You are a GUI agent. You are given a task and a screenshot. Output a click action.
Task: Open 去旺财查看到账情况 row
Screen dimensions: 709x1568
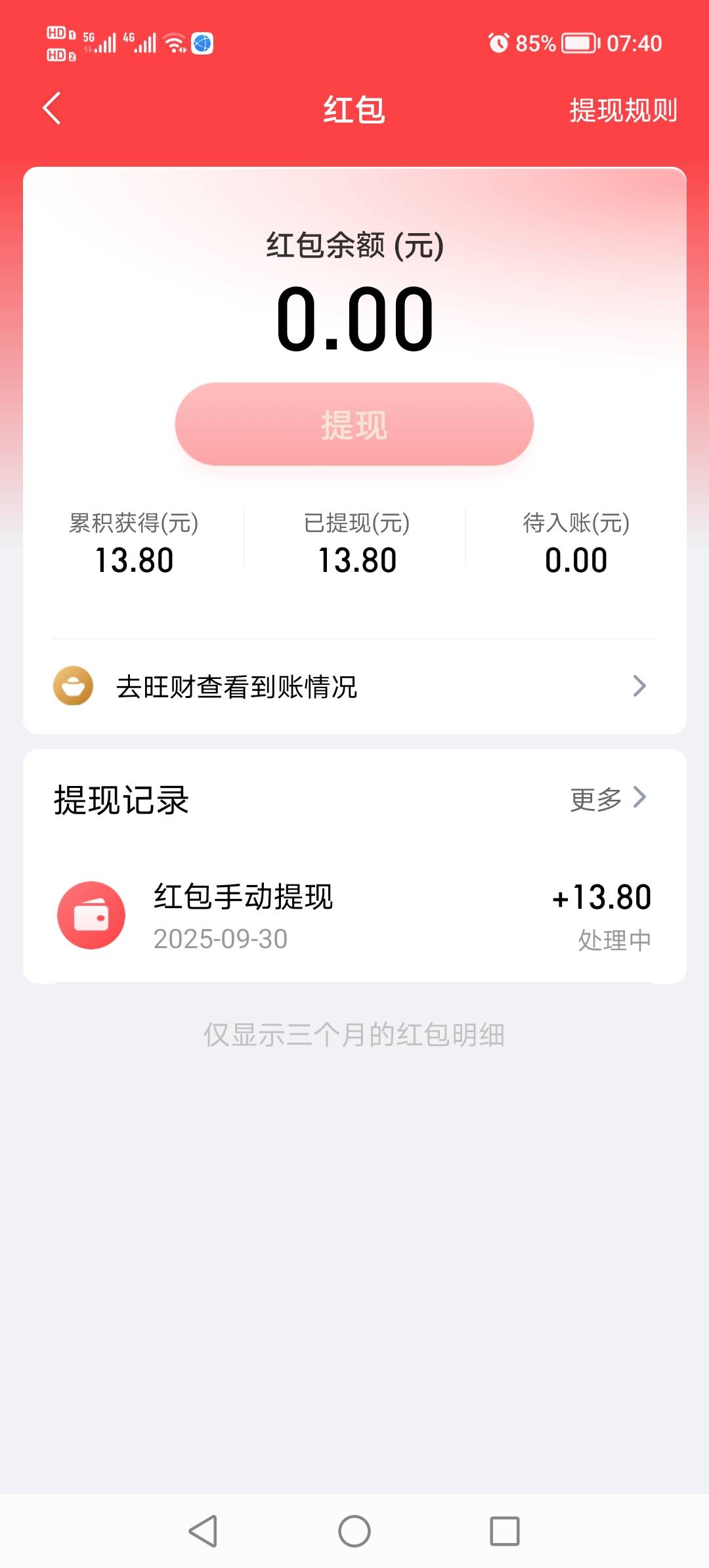click(x=354, y=687)
